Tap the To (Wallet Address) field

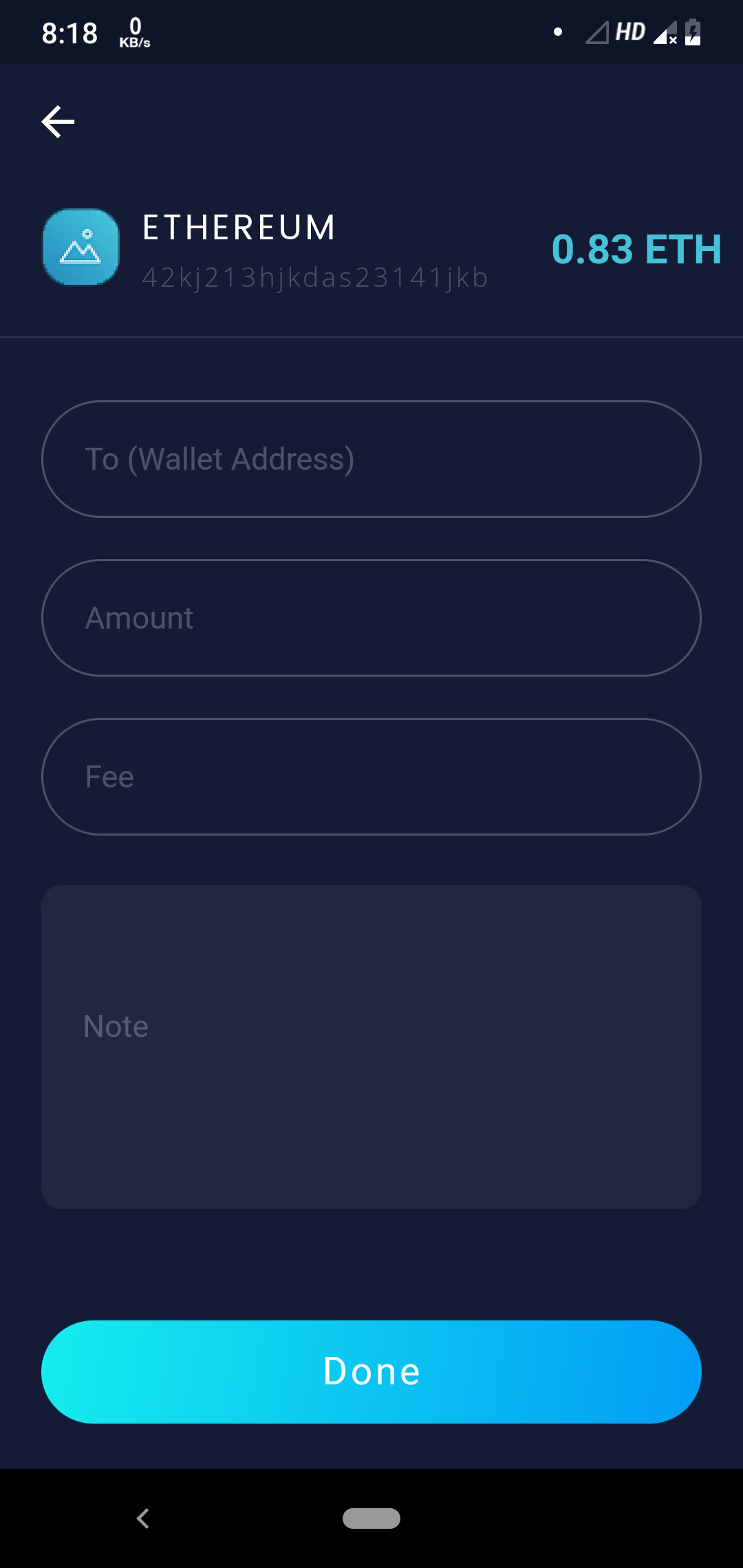coord(371,458)
